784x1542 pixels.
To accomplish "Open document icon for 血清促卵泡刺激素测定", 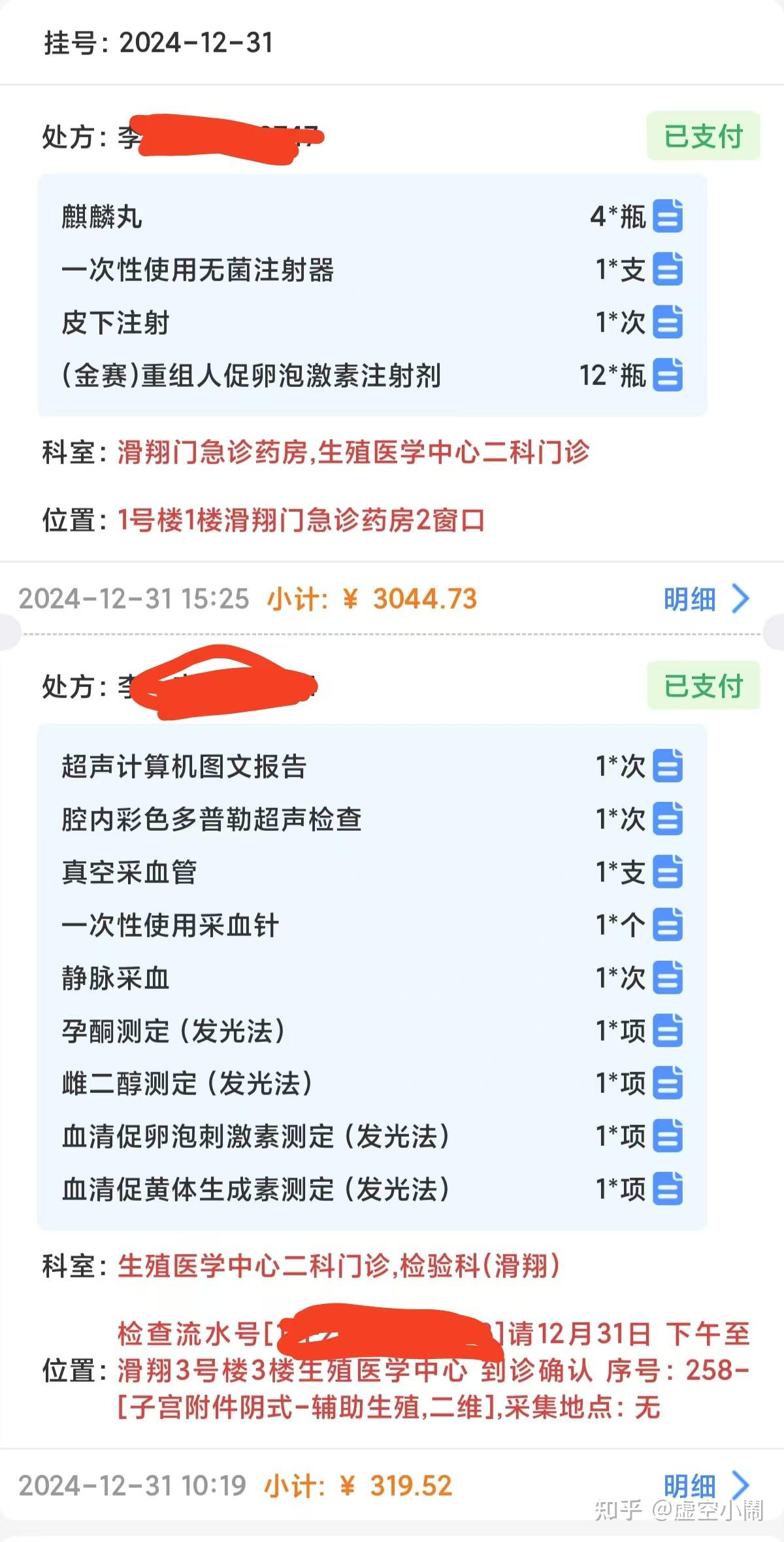I will [668, 1136].
